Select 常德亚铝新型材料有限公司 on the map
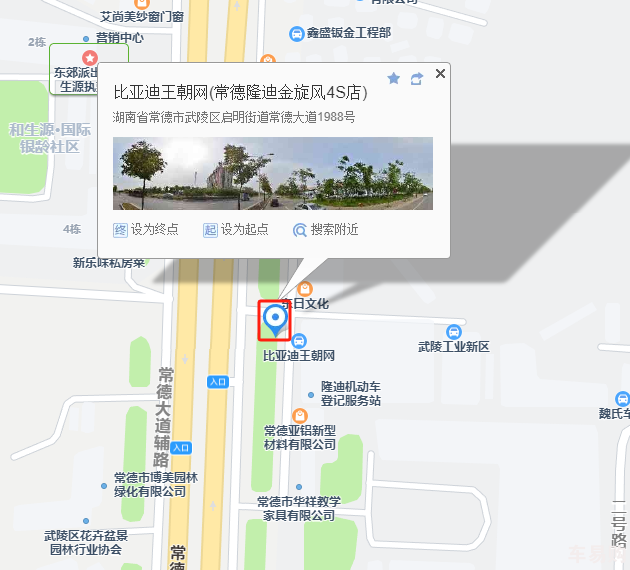630x570 pixels. 299,437
